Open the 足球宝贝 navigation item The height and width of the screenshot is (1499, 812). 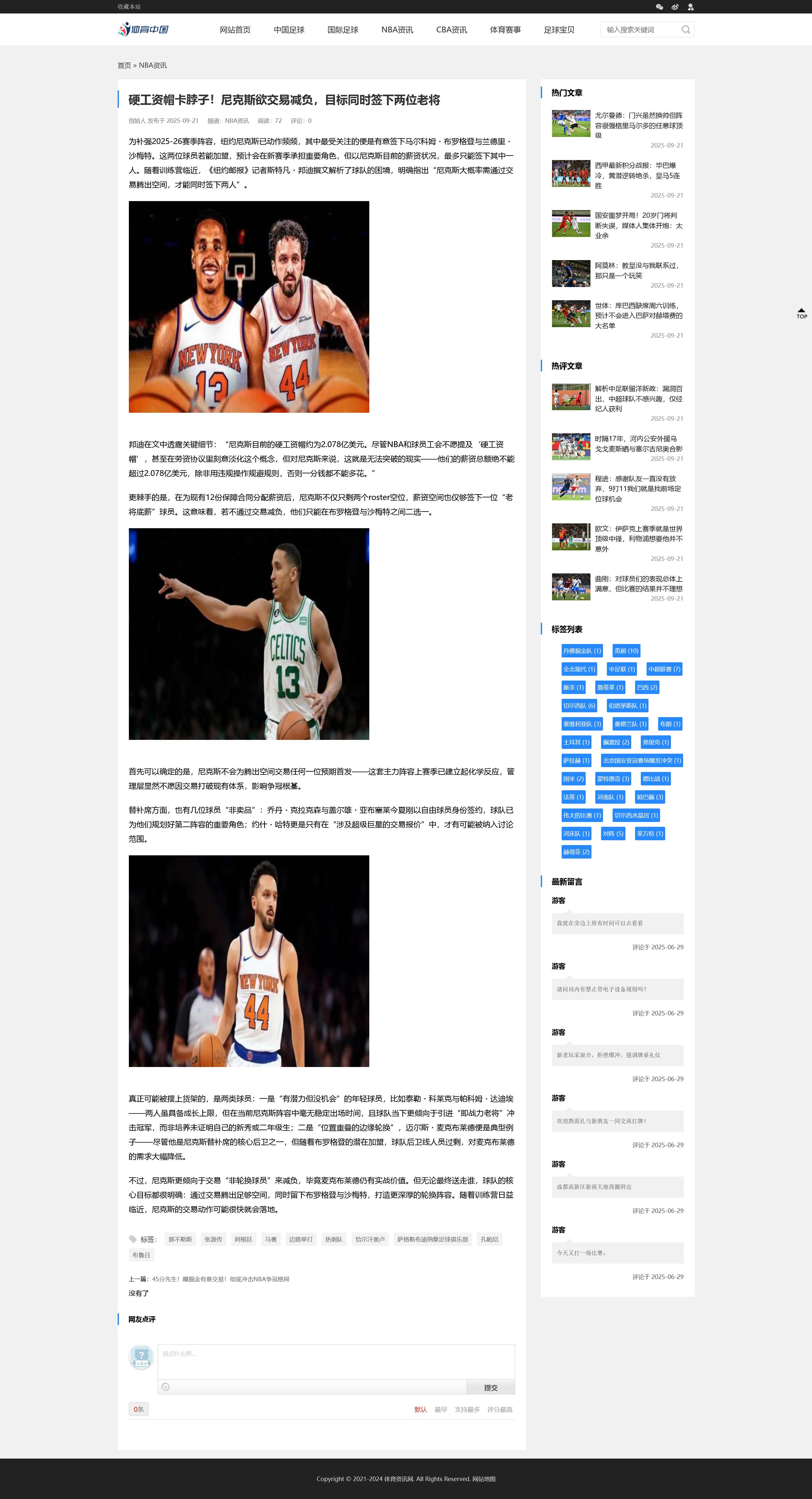pyautogui.click(x=558, y=30)
